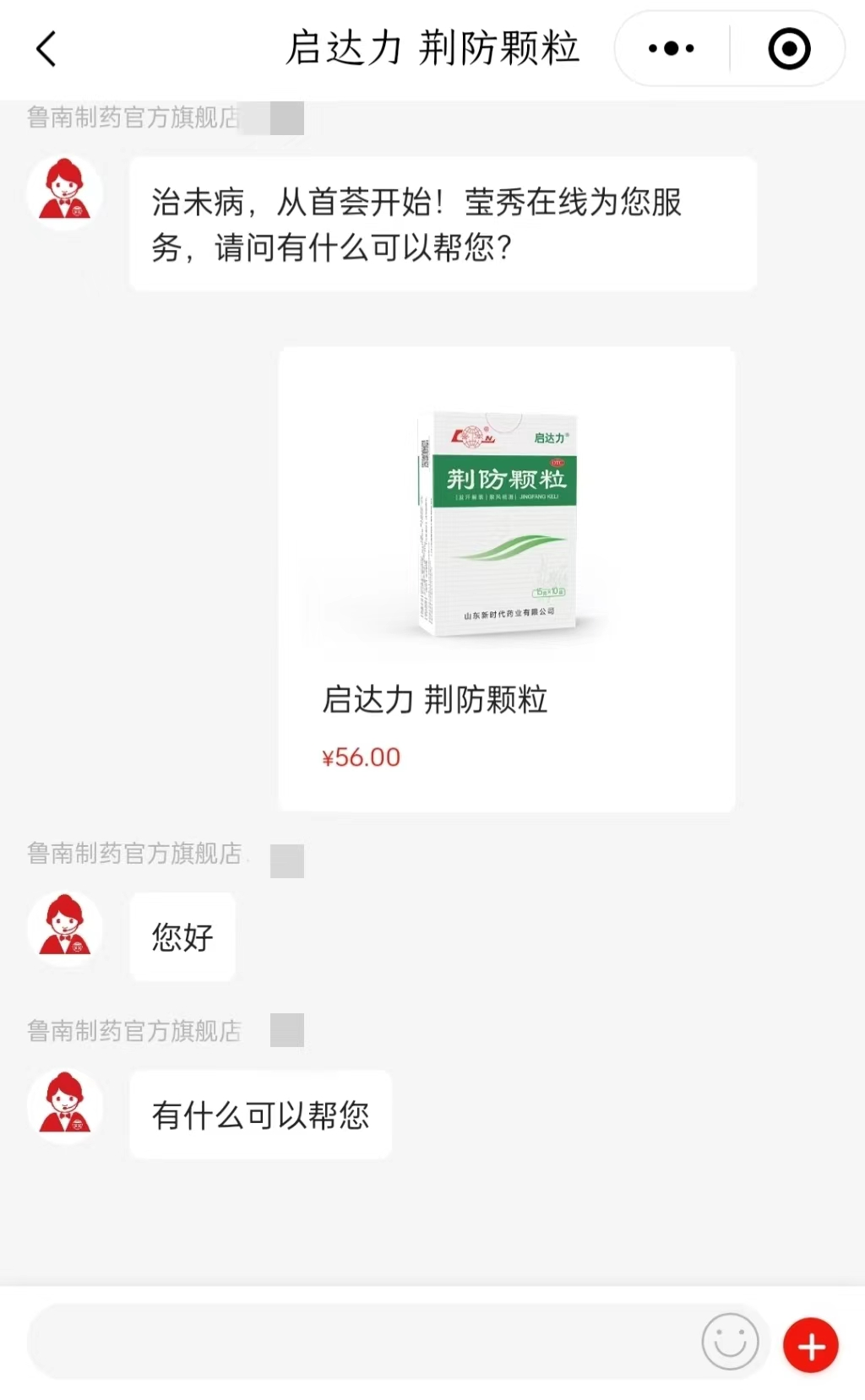
Task: Tap the circular mini-program close capsule
Action: [787, 49]
